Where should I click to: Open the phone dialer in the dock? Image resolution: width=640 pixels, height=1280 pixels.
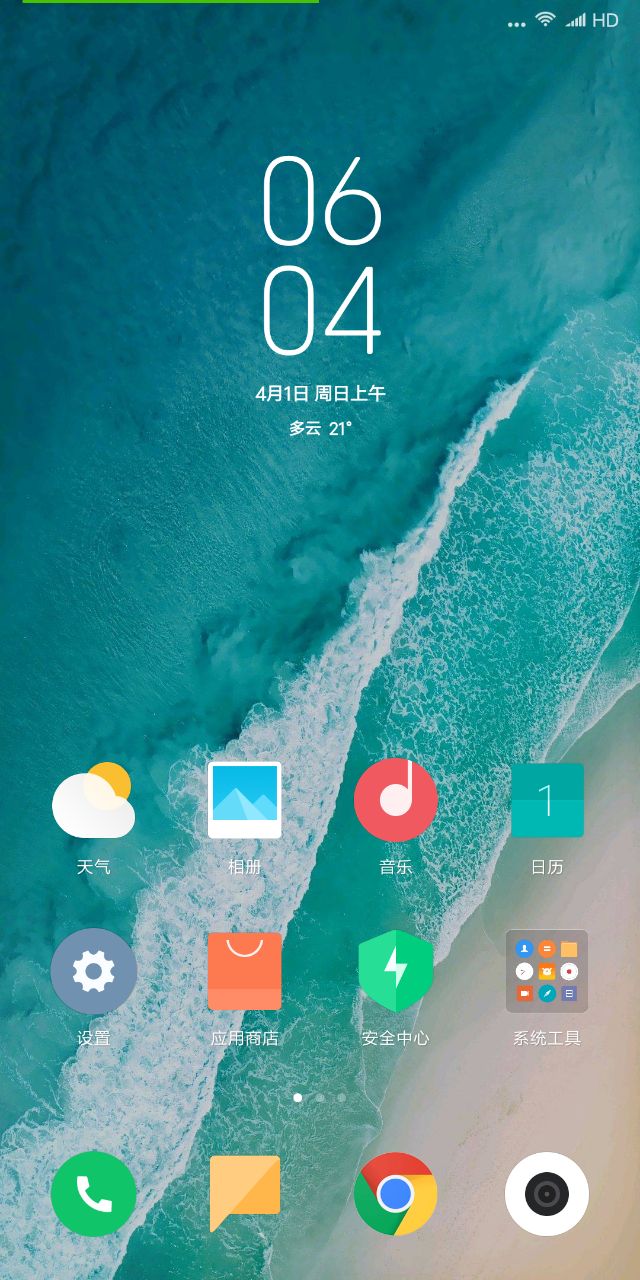tap(93, 1194)
